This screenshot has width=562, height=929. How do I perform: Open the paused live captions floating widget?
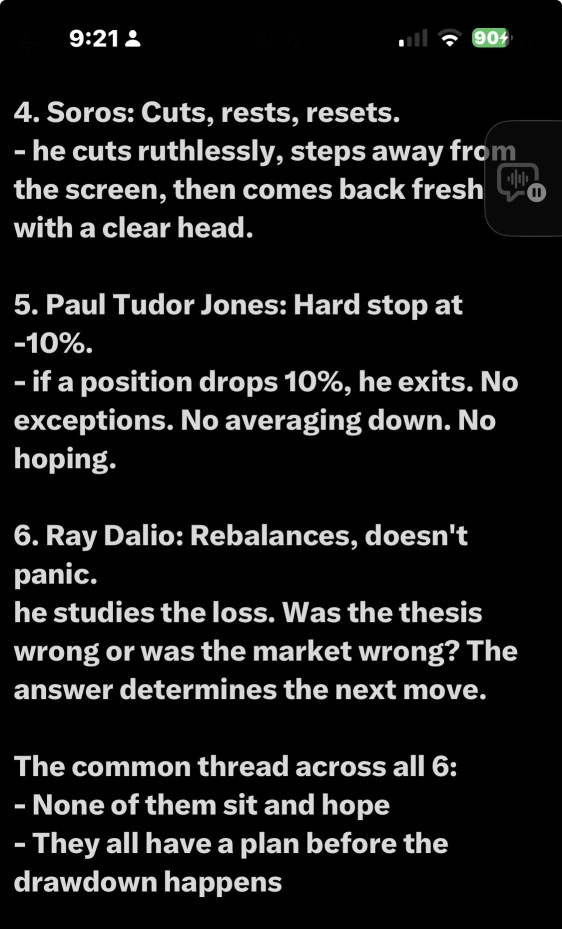(x=523, y=178)
